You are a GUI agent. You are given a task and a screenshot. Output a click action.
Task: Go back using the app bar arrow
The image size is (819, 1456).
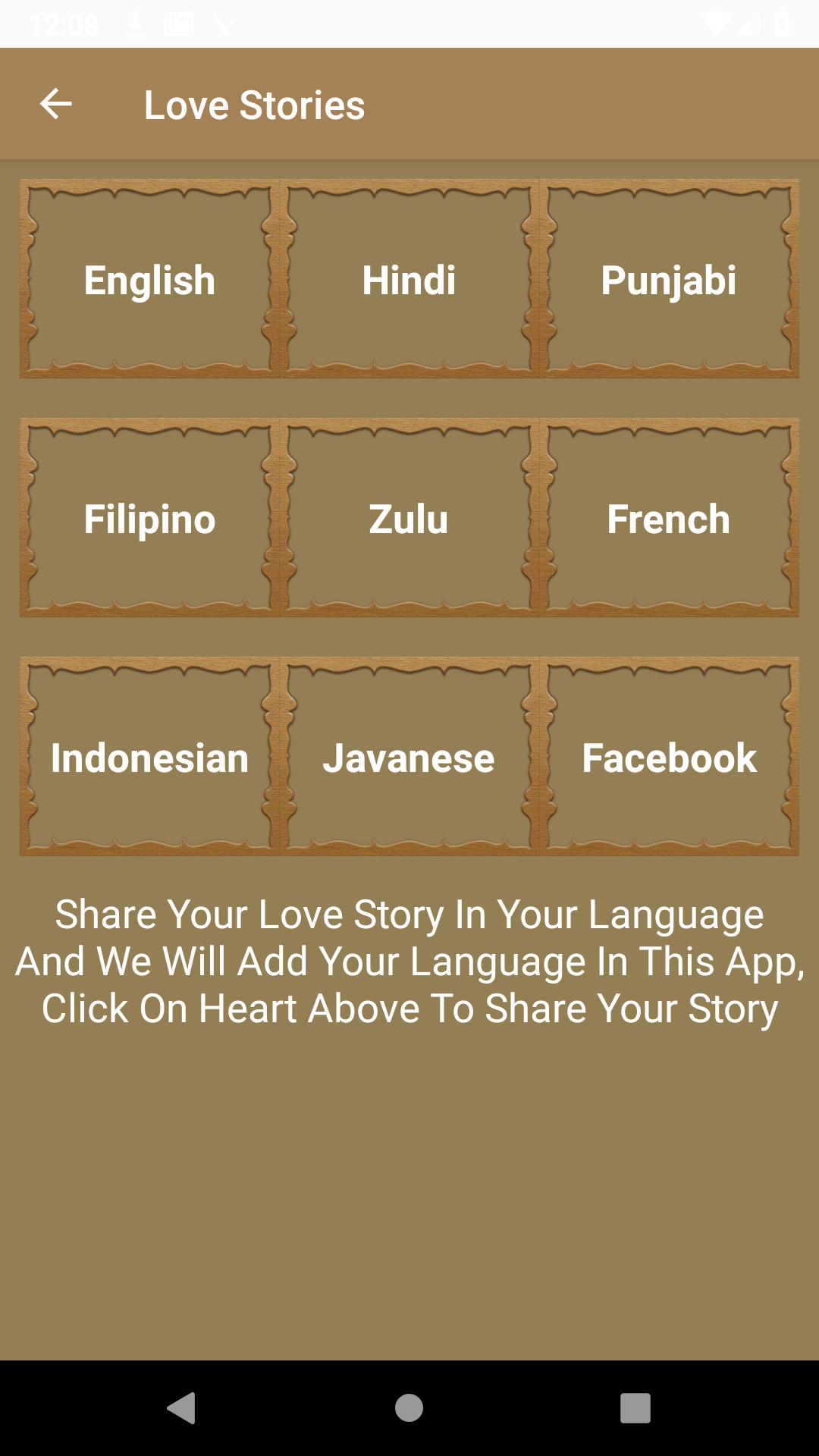point(55,104)
